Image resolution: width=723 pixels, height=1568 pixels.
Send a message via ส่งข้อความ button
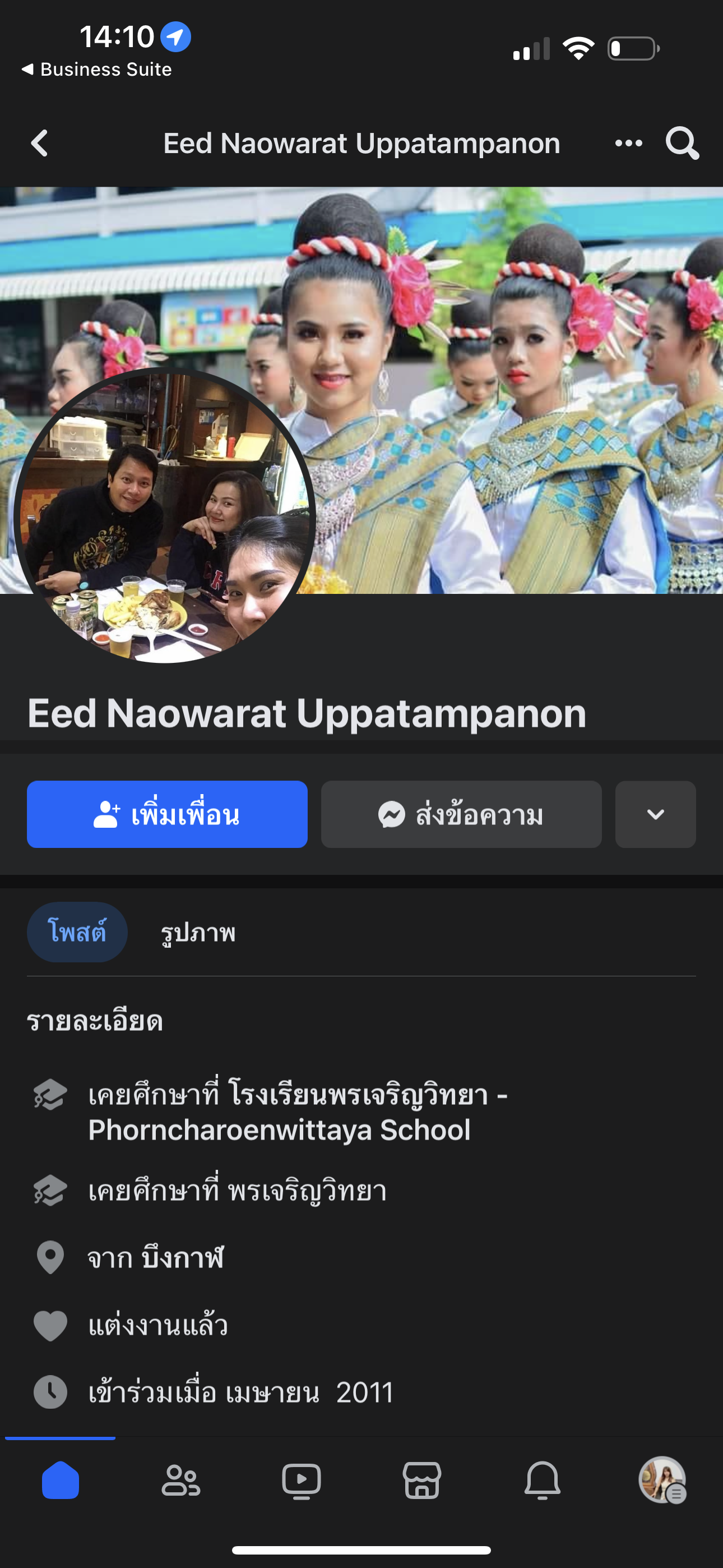[461, 814]
